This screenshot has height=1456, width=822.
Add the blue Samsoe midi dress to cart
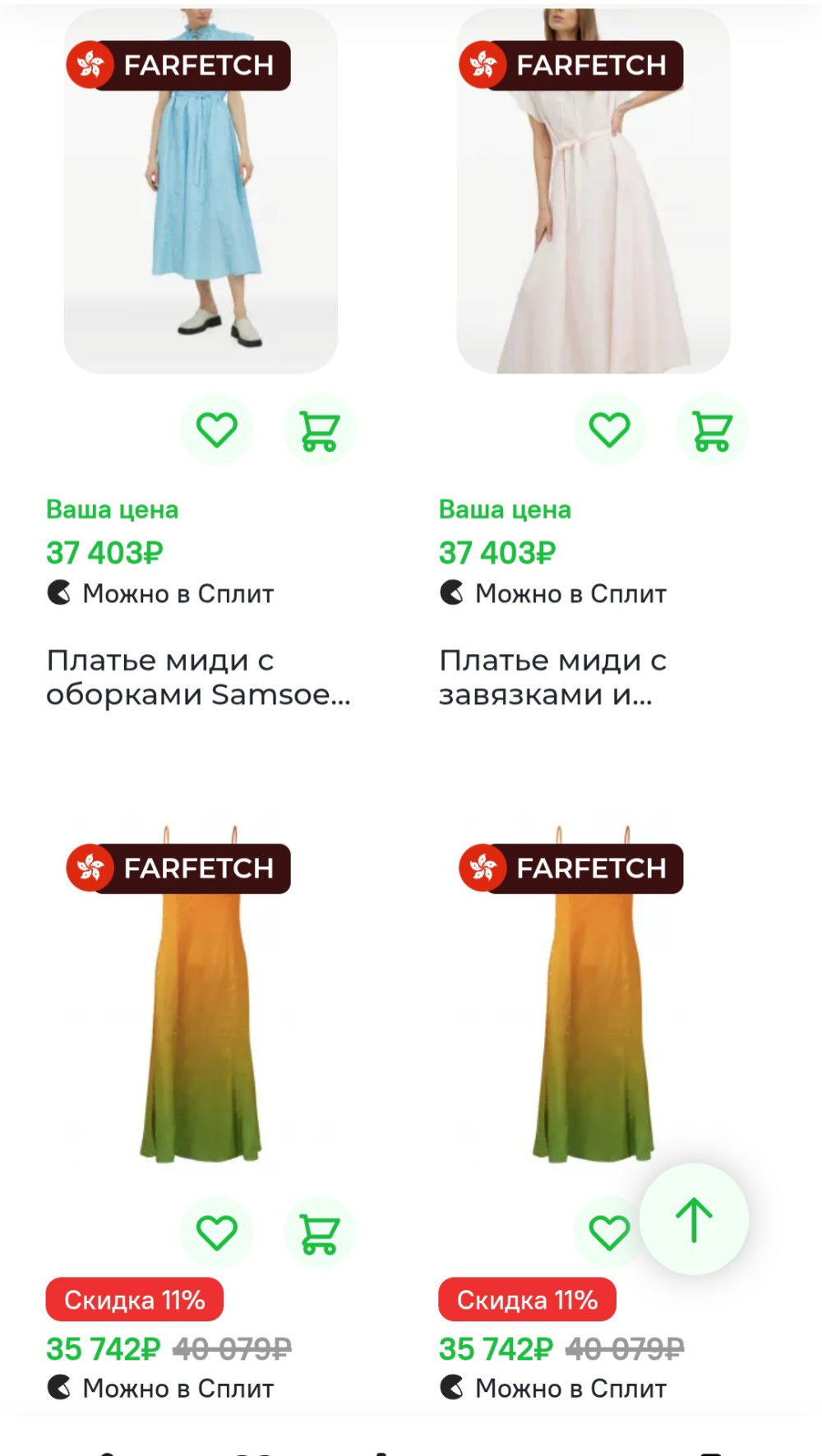[319, 430]
